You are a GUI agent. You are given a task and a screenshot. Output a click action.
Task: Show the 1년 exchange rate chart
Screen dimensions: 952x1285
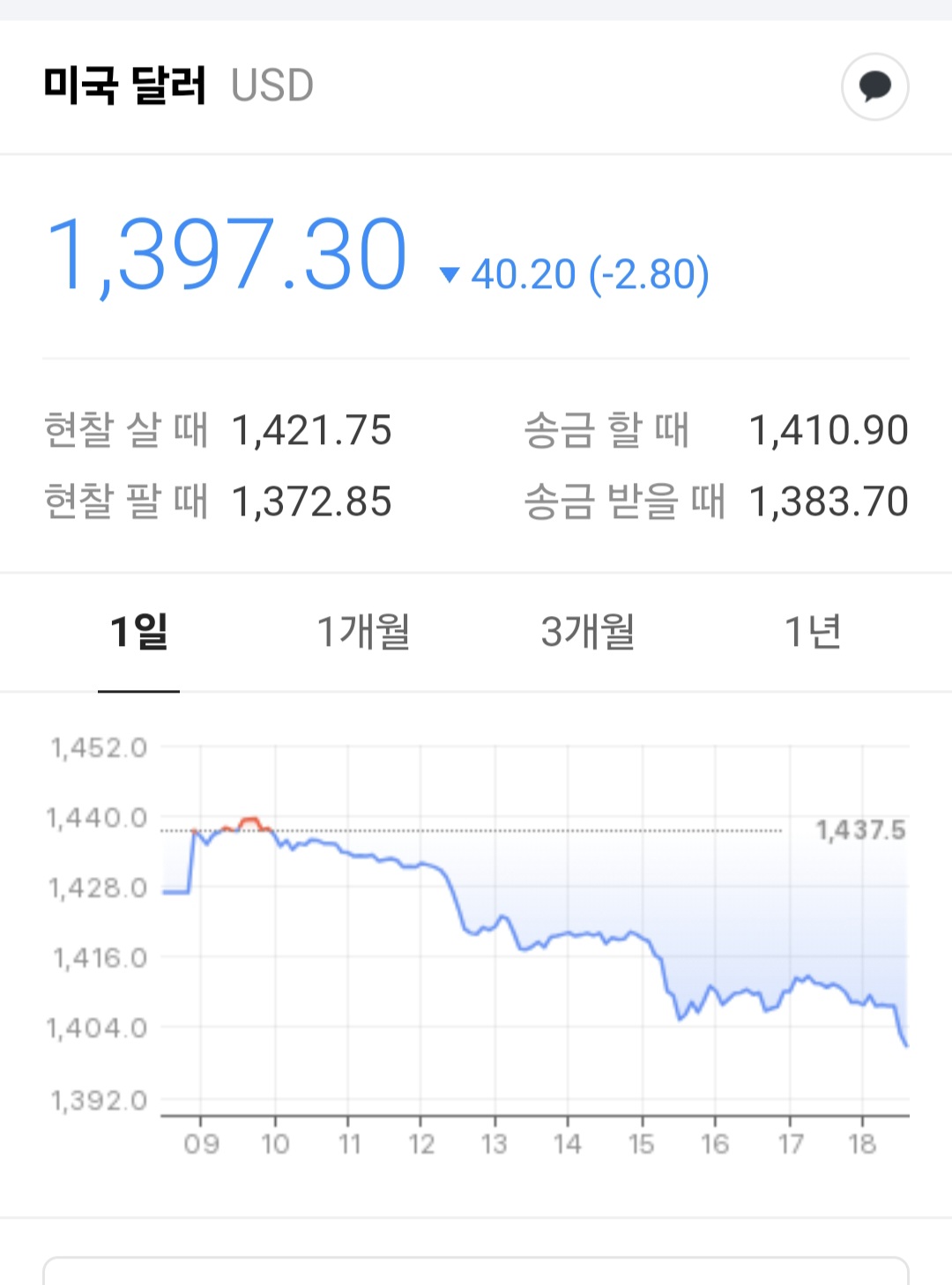(813, 632)
